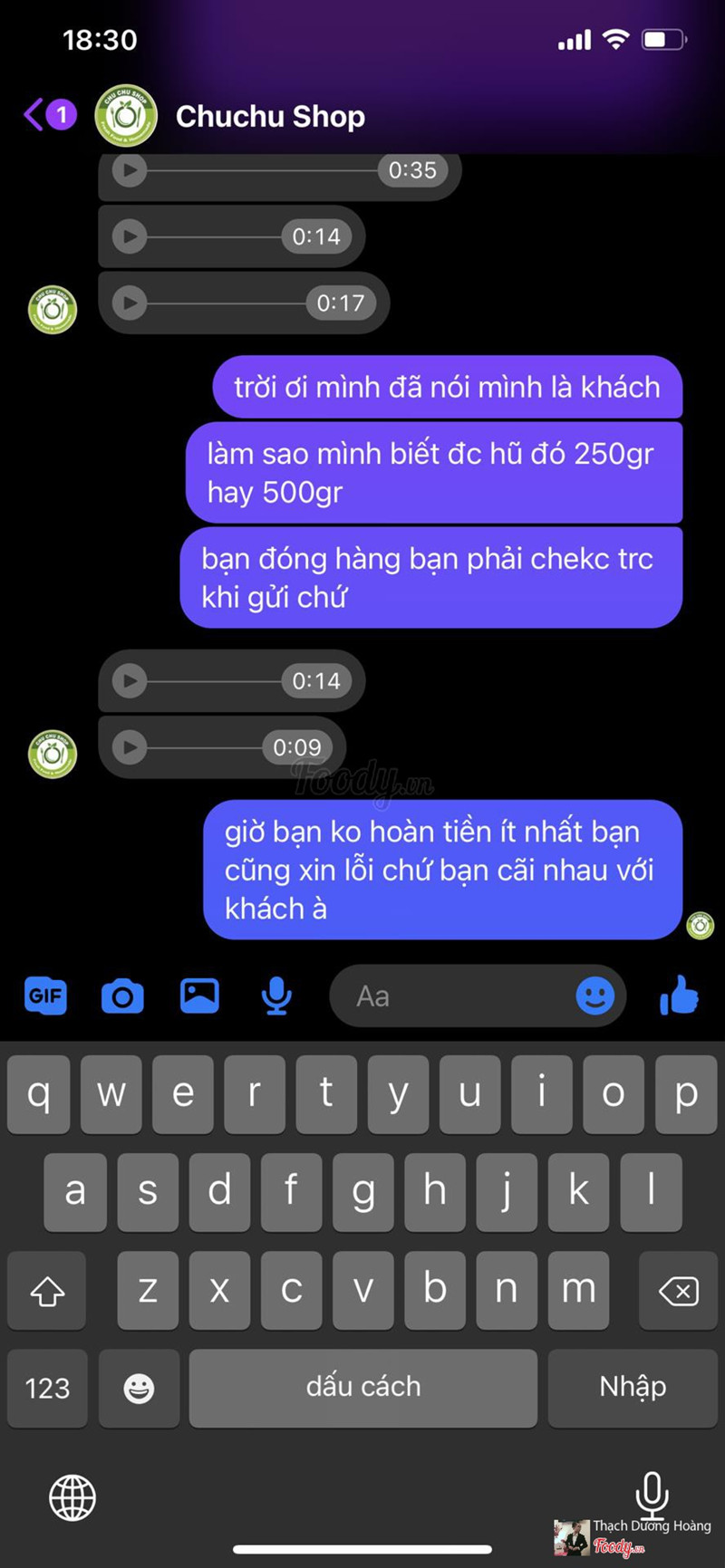725x1568 pixels.
Task: Open the GIF picker
Action: 45,996
